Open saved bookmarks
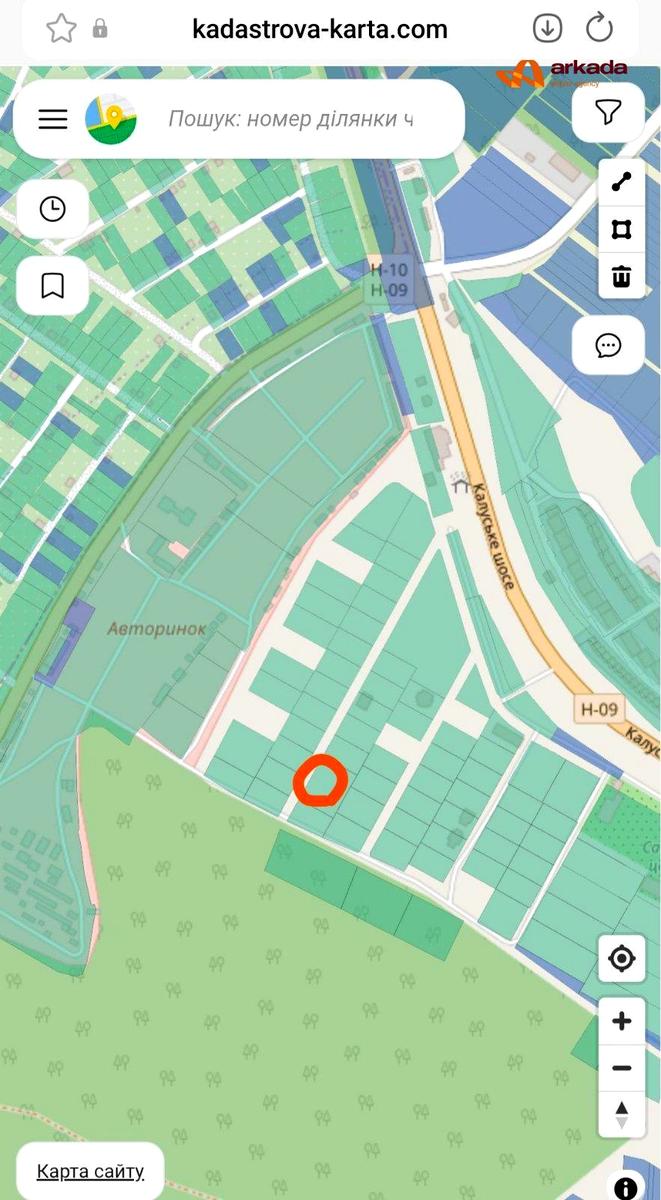661x1200 pixels. [52, 286]
